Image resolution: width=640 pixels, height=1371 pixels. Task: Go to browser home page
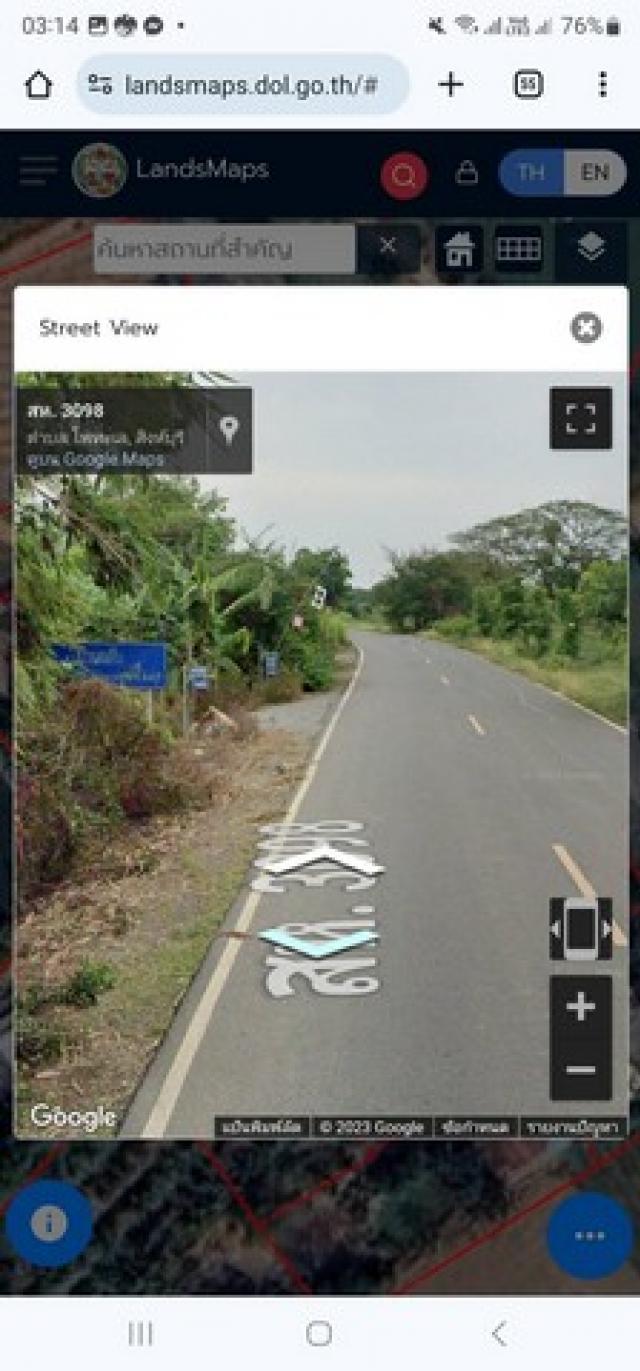38,85
